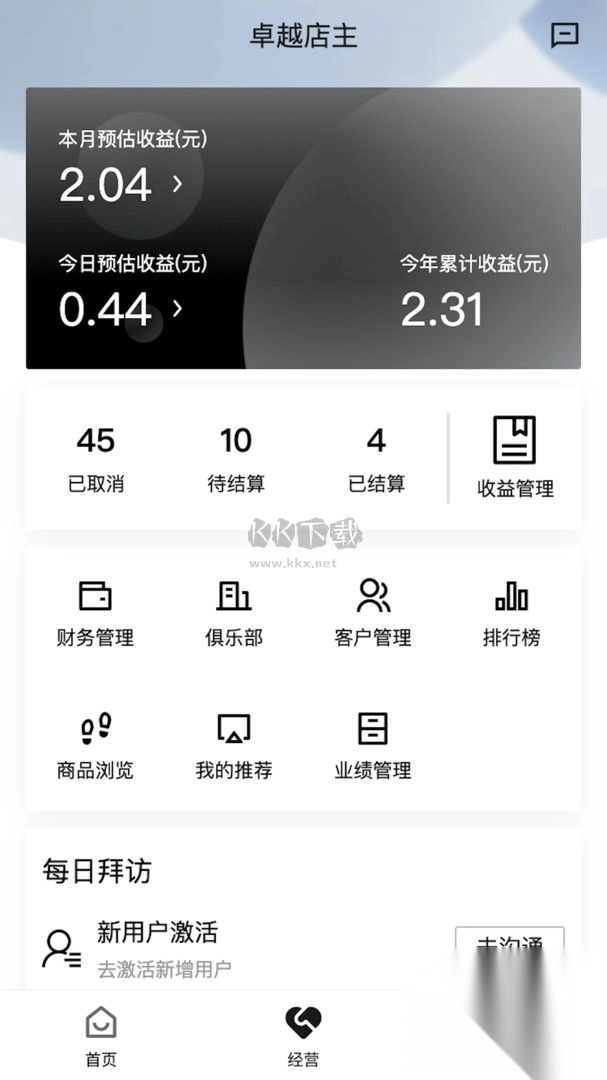Image resolution: width=607 pixels, height=1080 pixels.
Task: Open 财务管理 finance management
Action: click(95, 613)
